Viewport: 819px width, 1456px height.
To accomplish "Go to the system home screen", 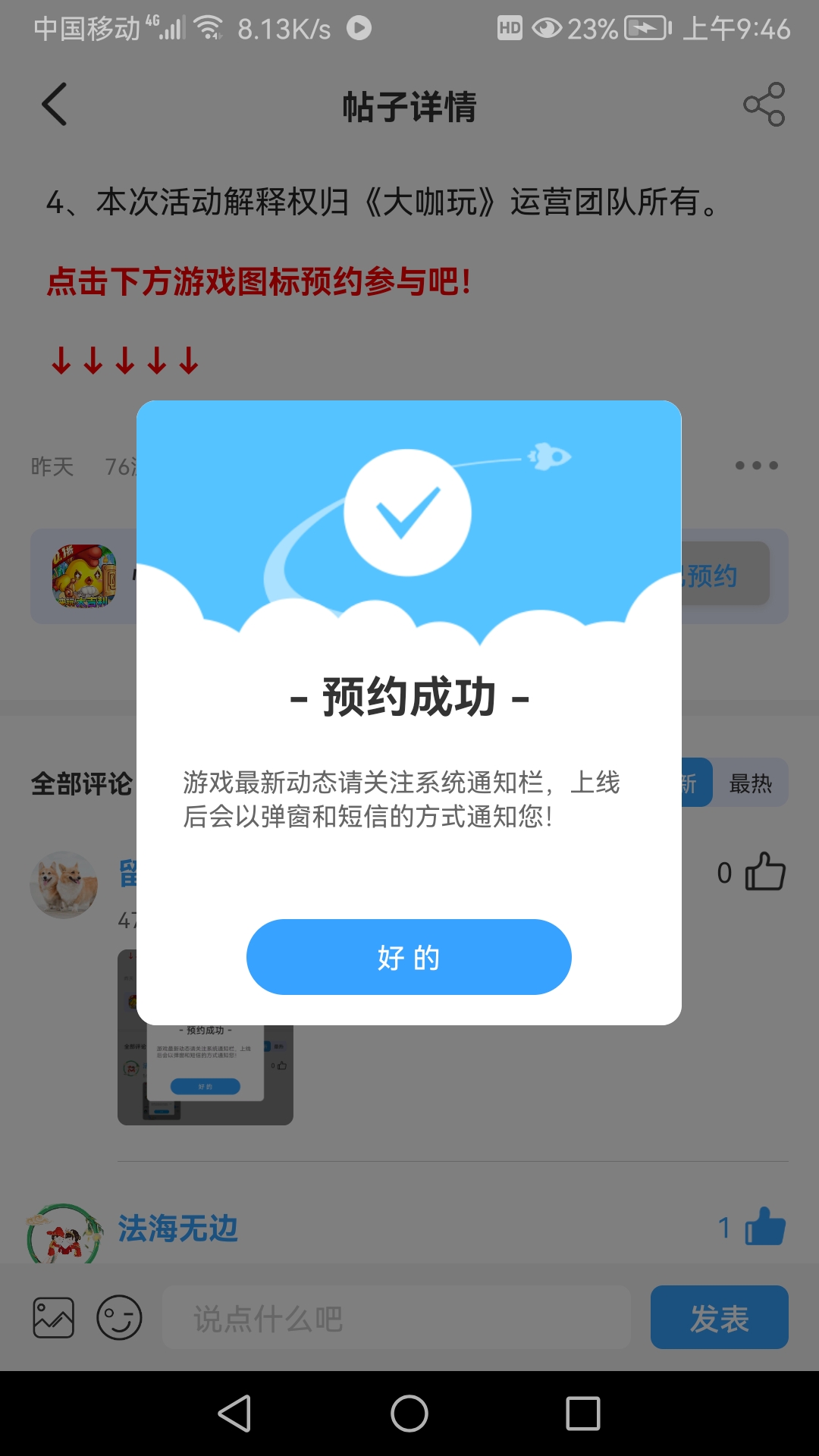I will tap(409, 1414).
